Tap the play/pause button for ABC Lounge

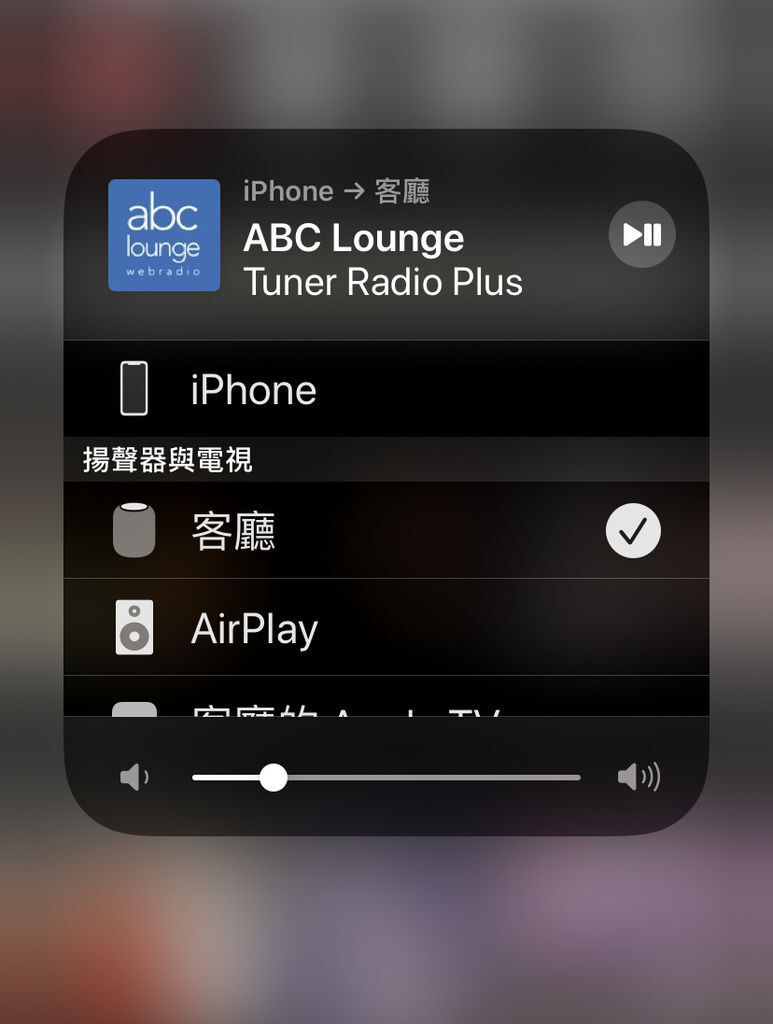click(x=642, y=235)
